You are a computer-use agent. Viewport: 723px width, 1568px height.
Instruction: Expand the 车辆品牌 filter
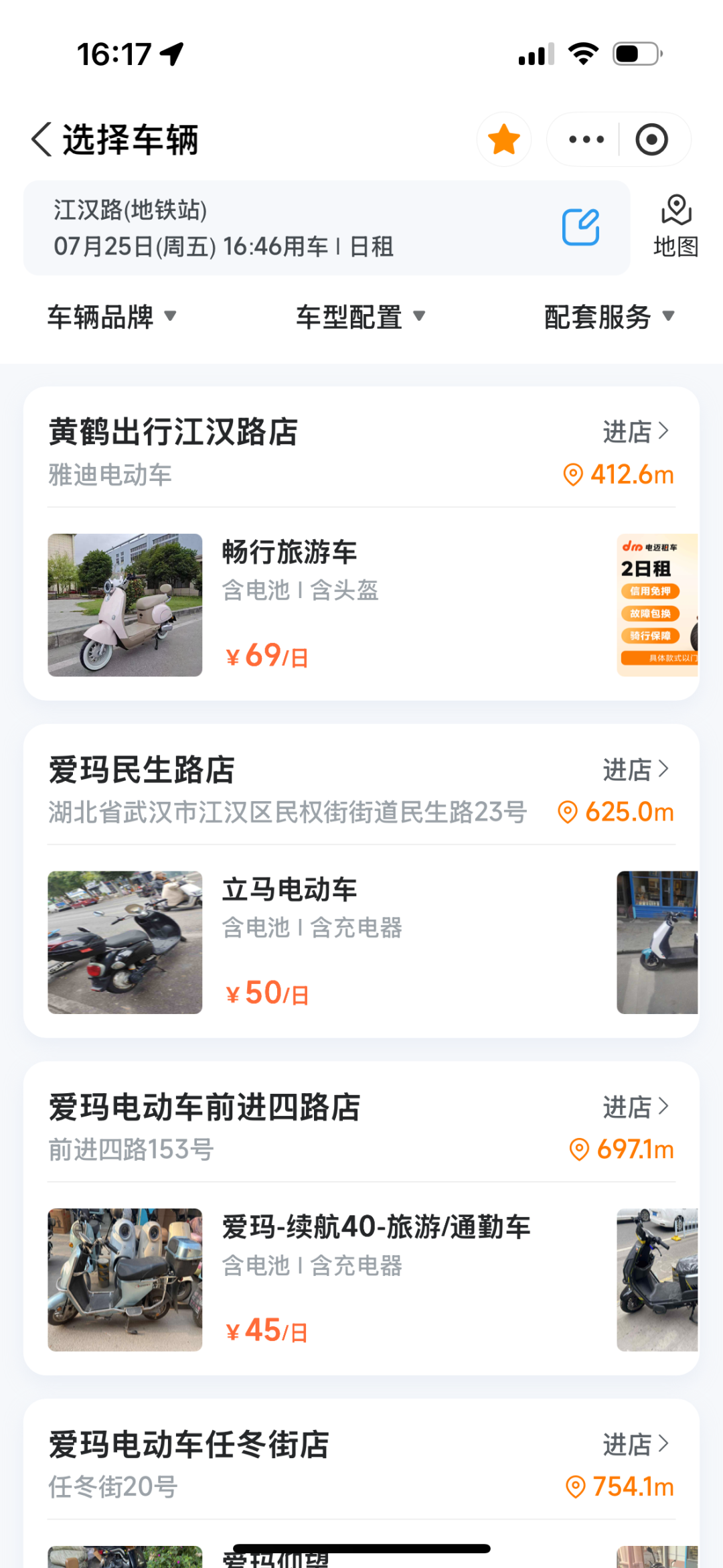coord(111,317)
